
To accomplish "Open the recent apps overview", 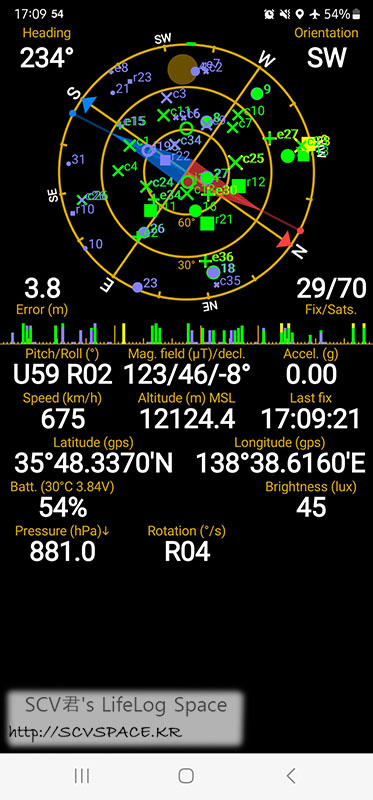I will click(x=82, y=776).
